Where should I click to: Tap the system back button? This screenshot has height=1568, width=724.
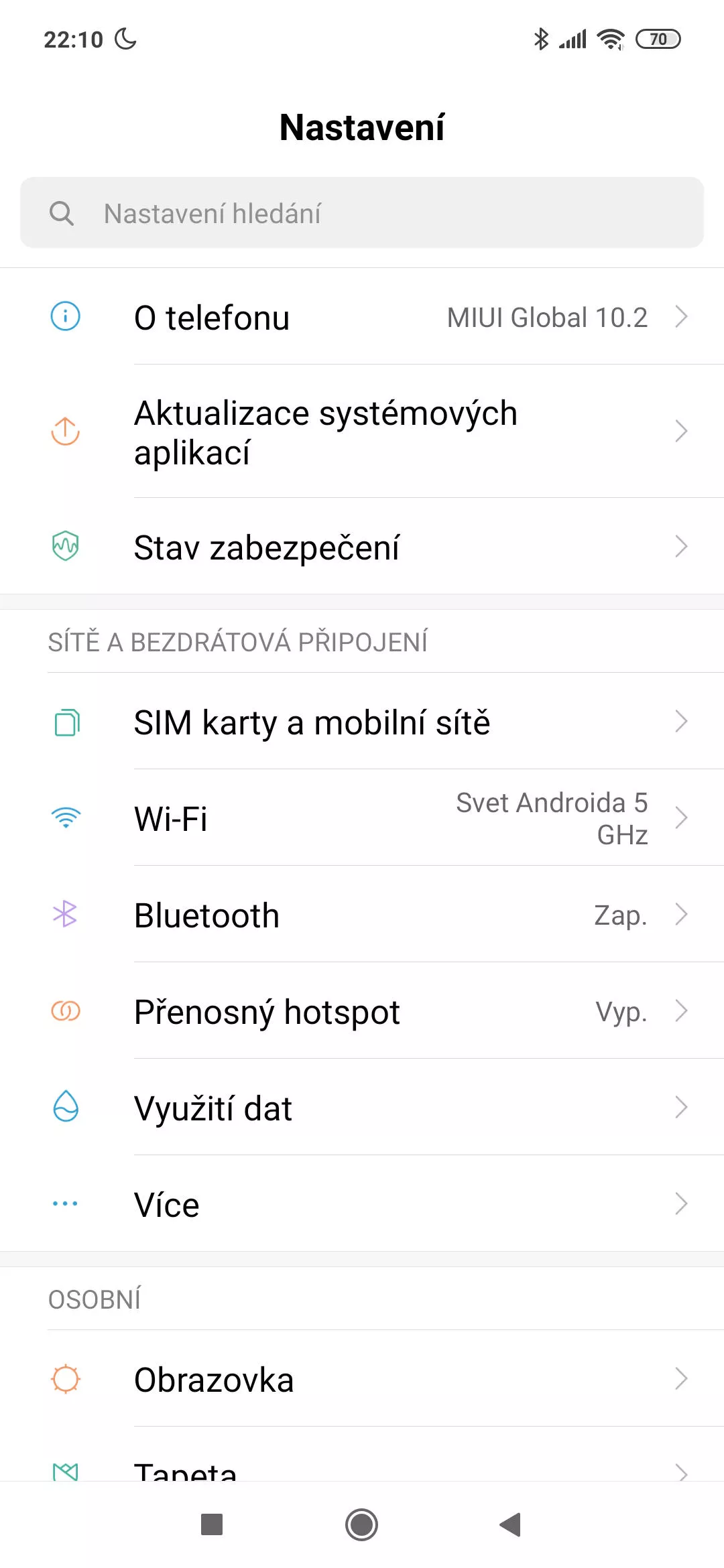pos(511,1524)
